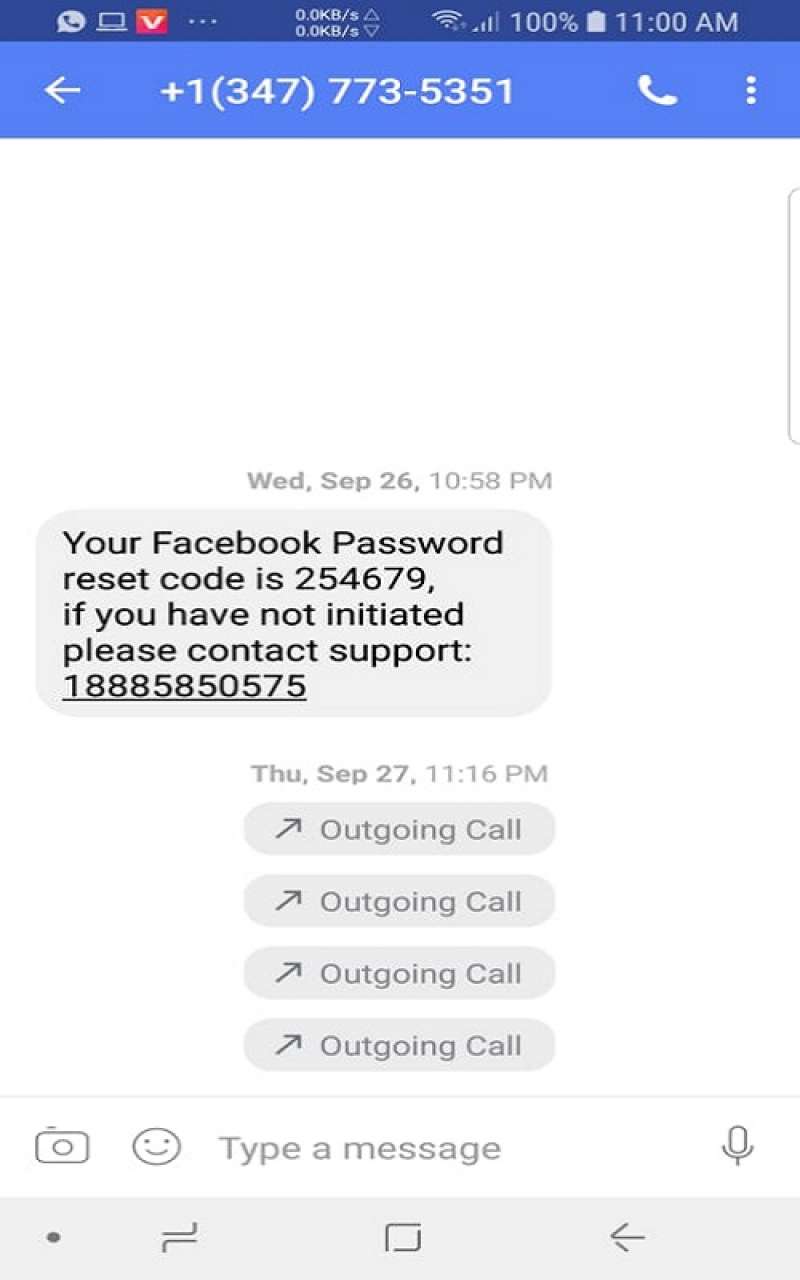Viewport: 800px width, 1280px height.
Task: Tap the system home button
Action: coord(403,1238)
